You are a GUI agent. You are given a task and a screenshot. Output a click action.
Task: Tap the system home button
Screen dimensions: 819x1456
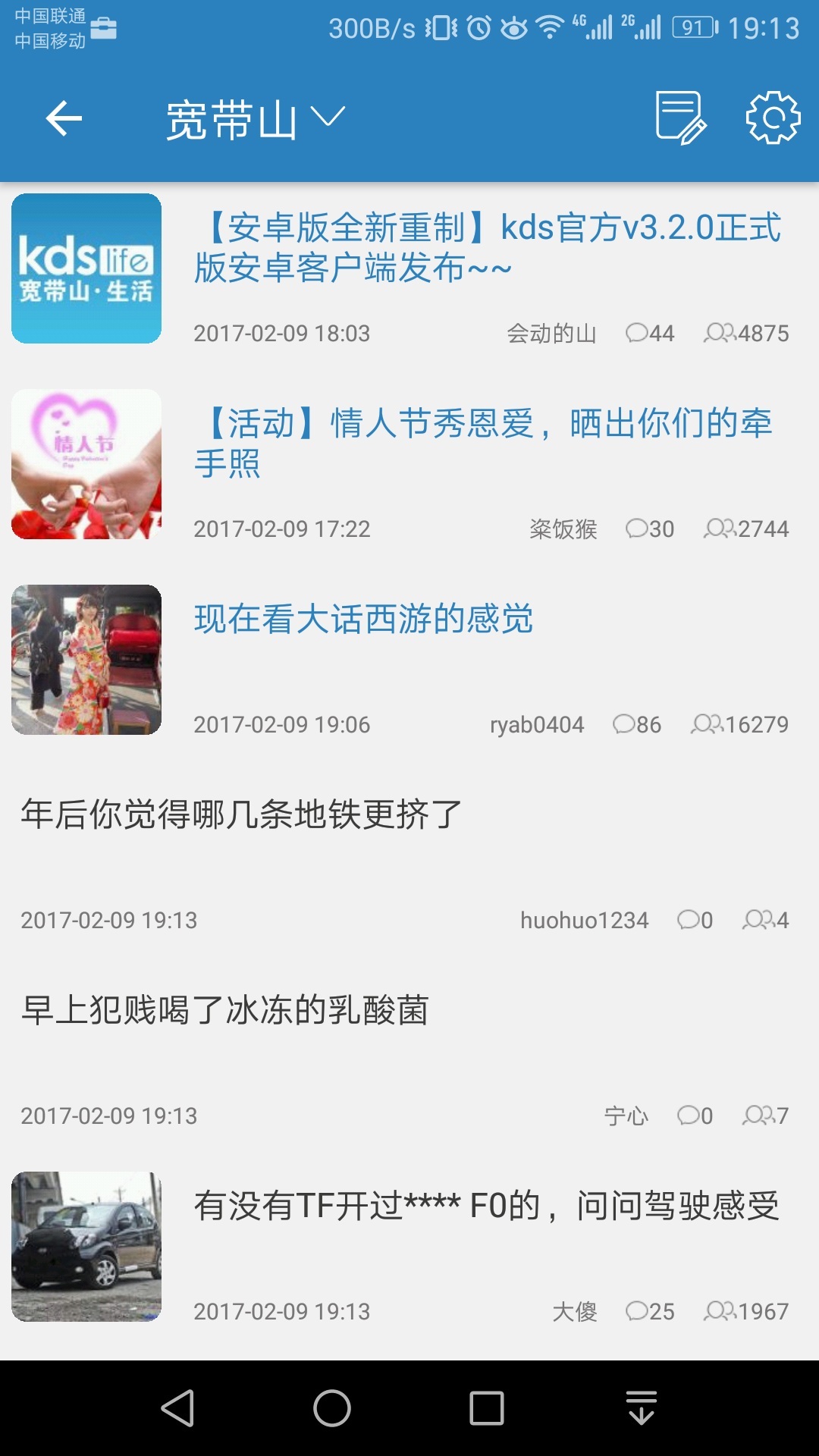pos(332,1408)
